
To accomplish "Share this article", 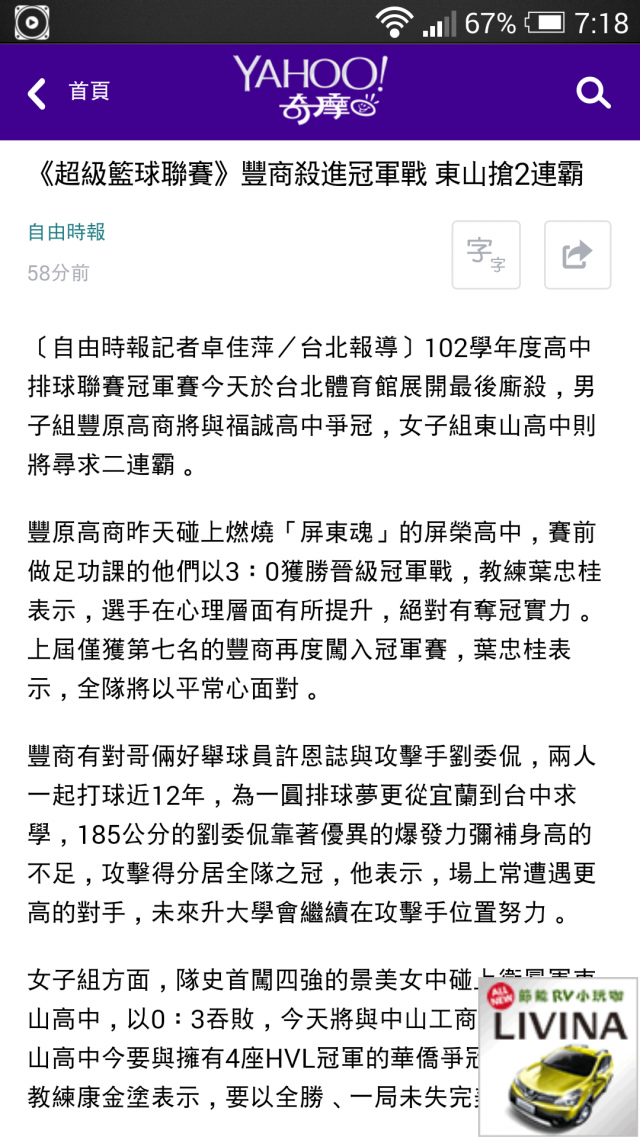I will pos(577,255).
